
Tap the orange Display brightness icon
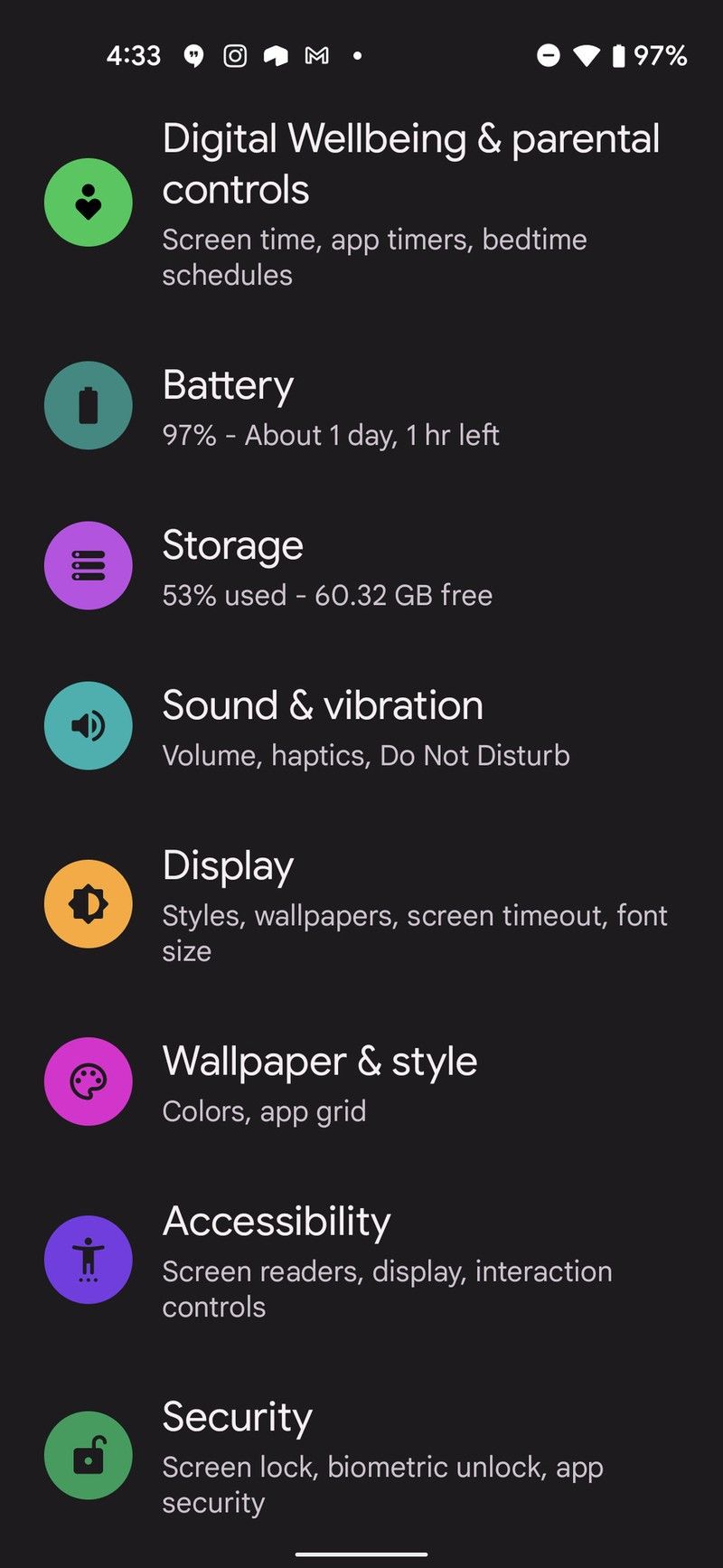(88, 903)
